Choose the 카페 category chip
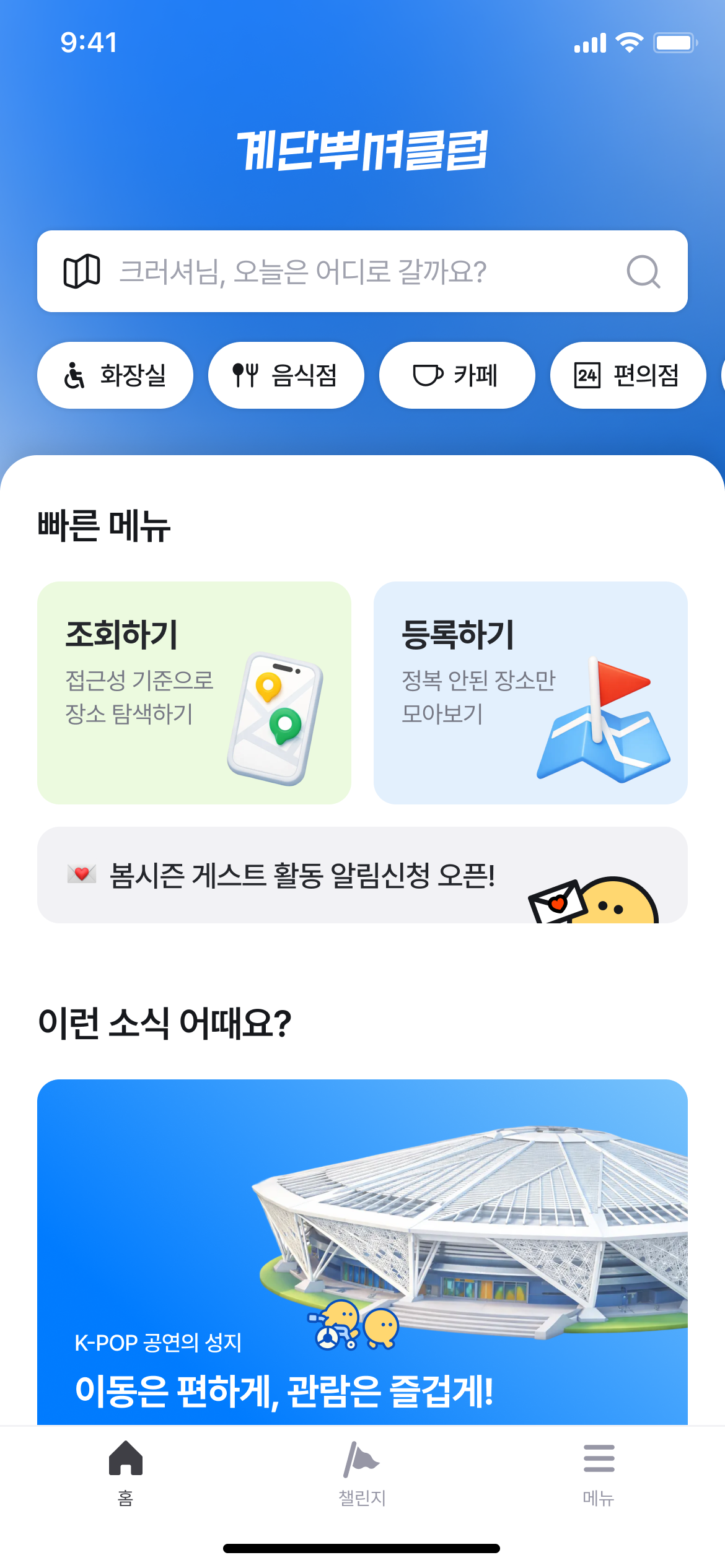Image resolution: width=725 pixels, height=1568 pixels. [x=457, y=375]
